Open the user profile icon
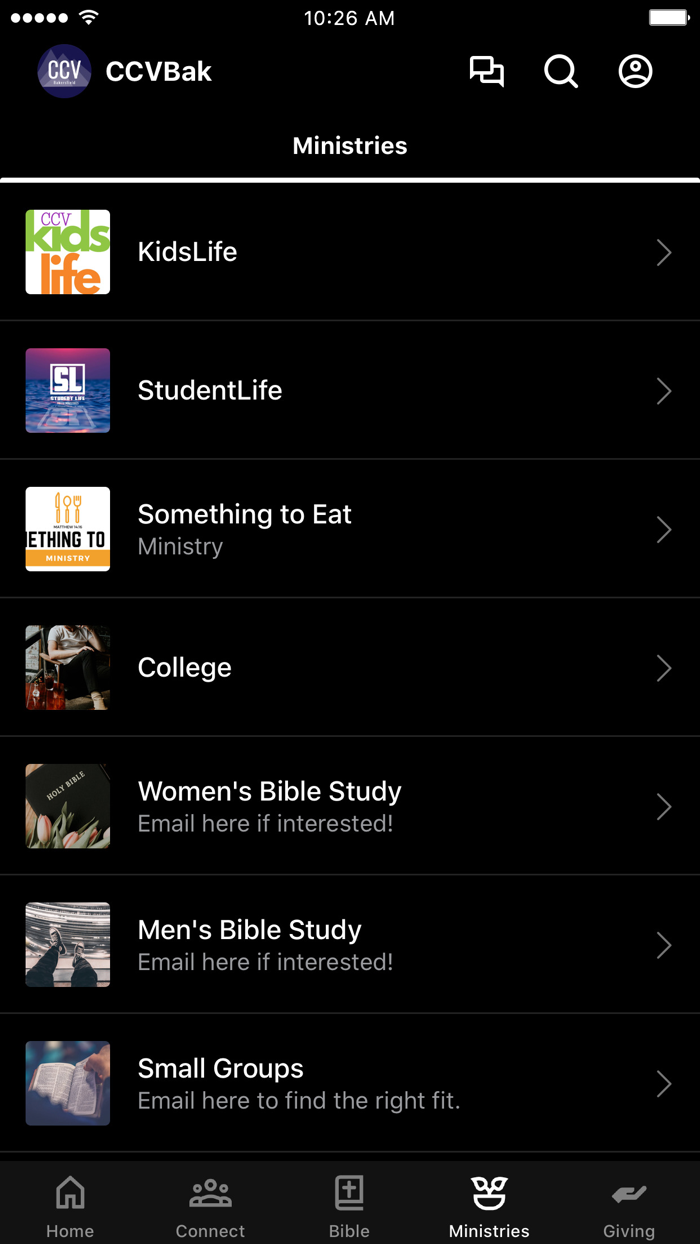This screenshot has width=700, height=1244. tap(635, 72)
